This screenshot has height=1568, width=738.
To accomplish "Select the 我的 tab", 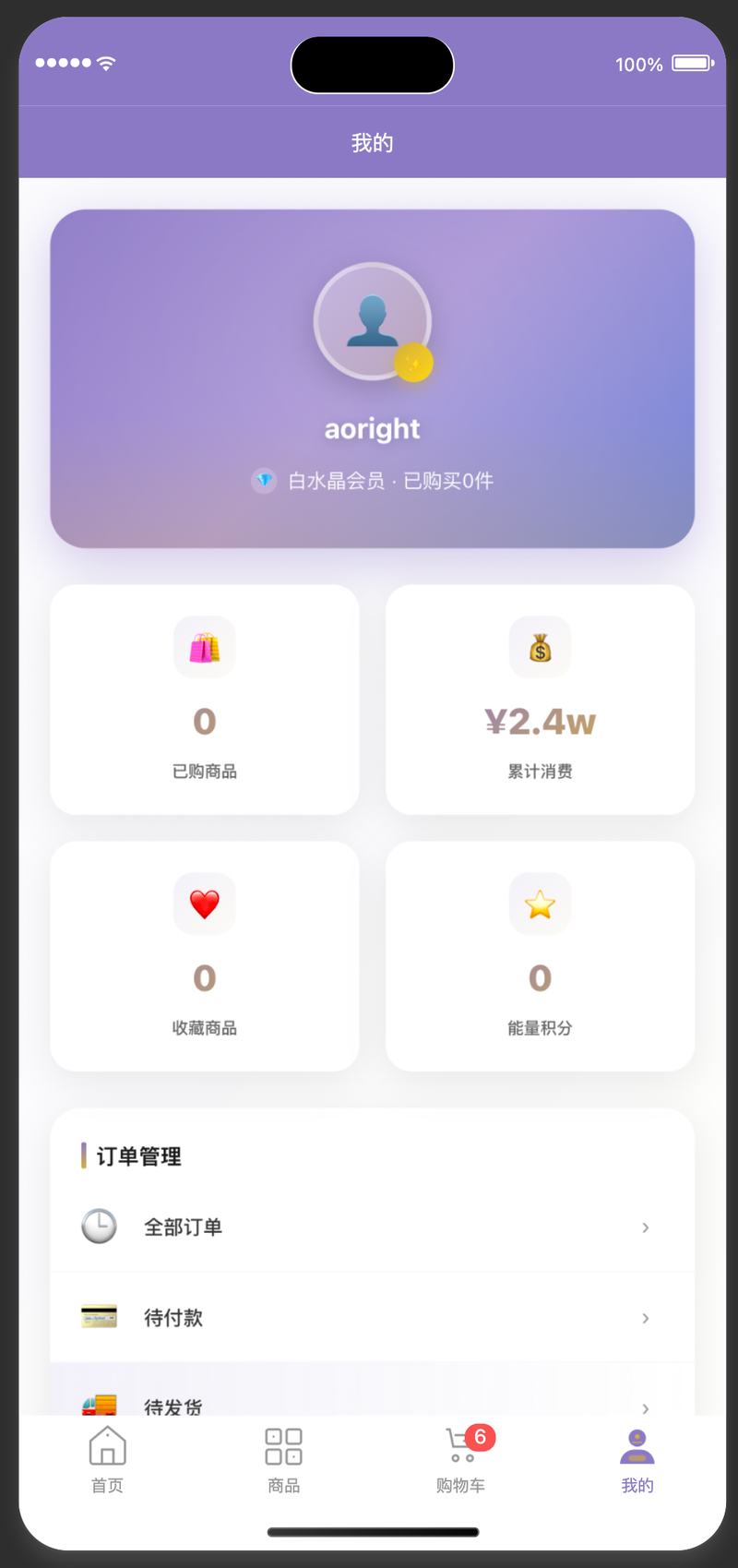I will (637, 1458).
